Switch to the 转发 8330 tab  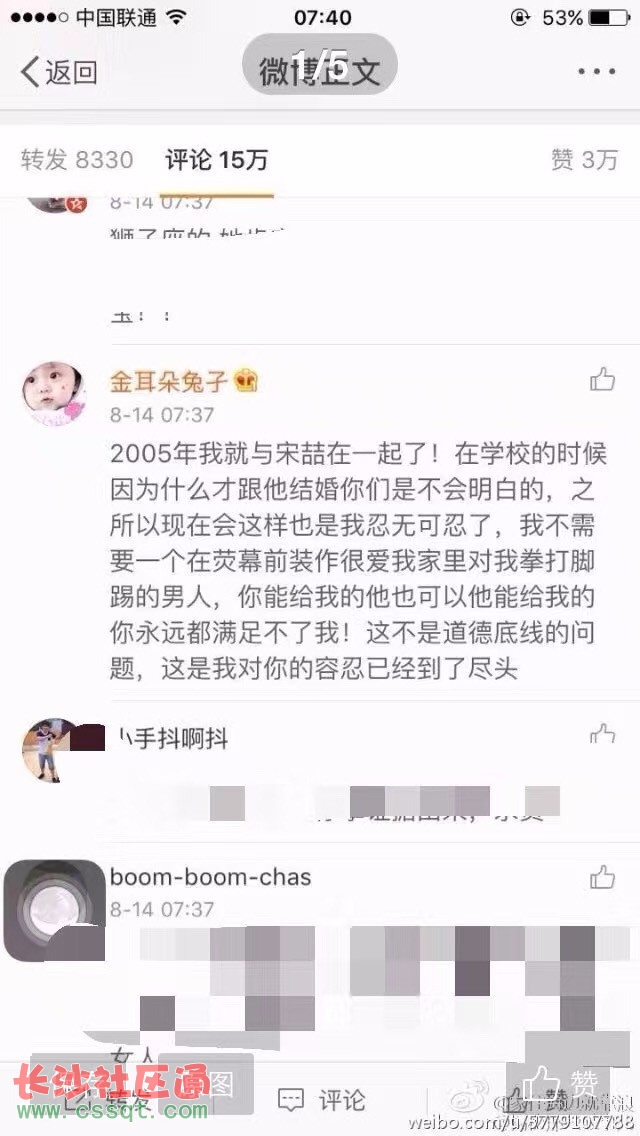(77, 160)
